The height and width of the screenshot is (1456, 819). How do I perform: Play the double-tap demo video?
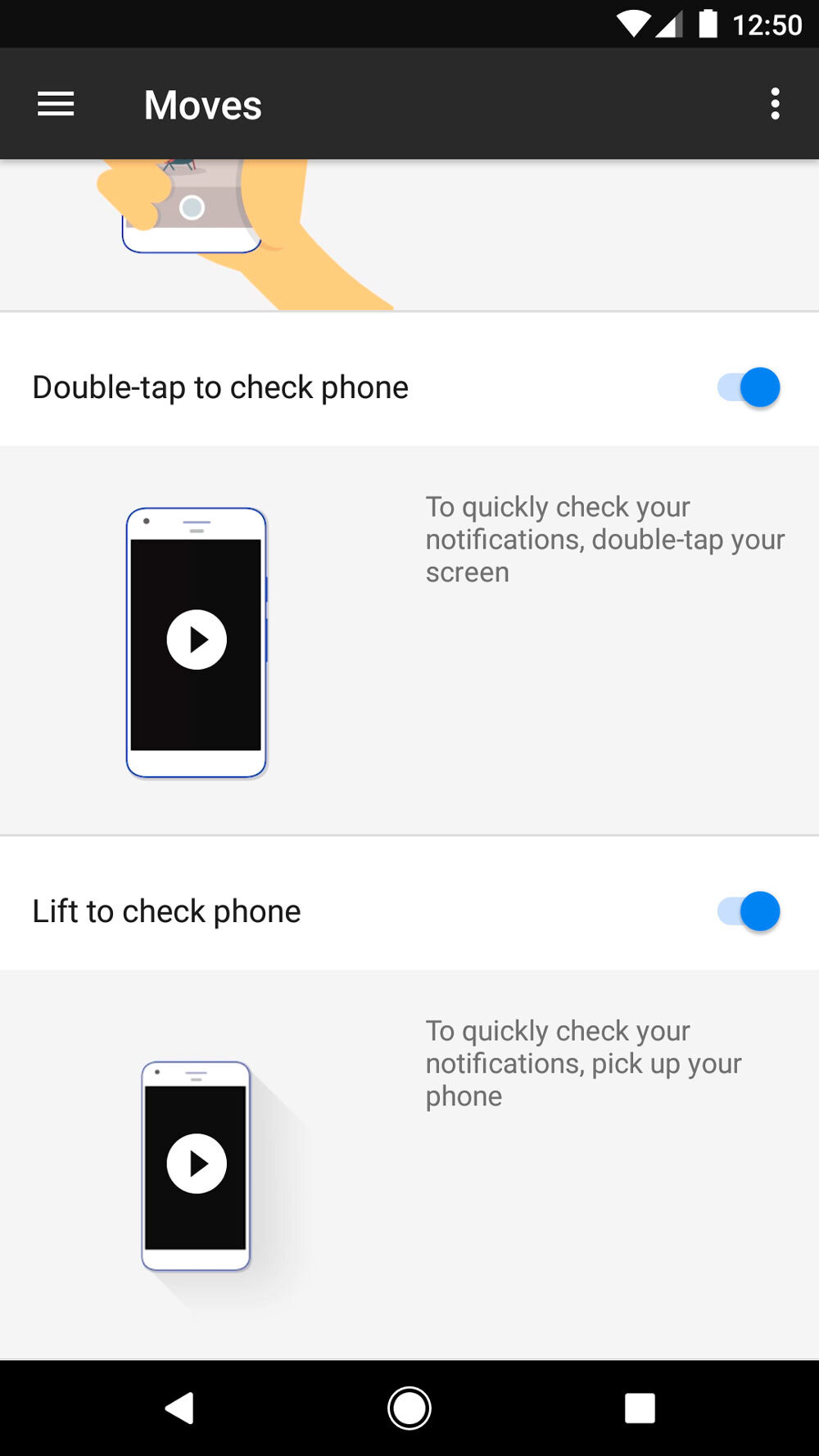(197, 640)
